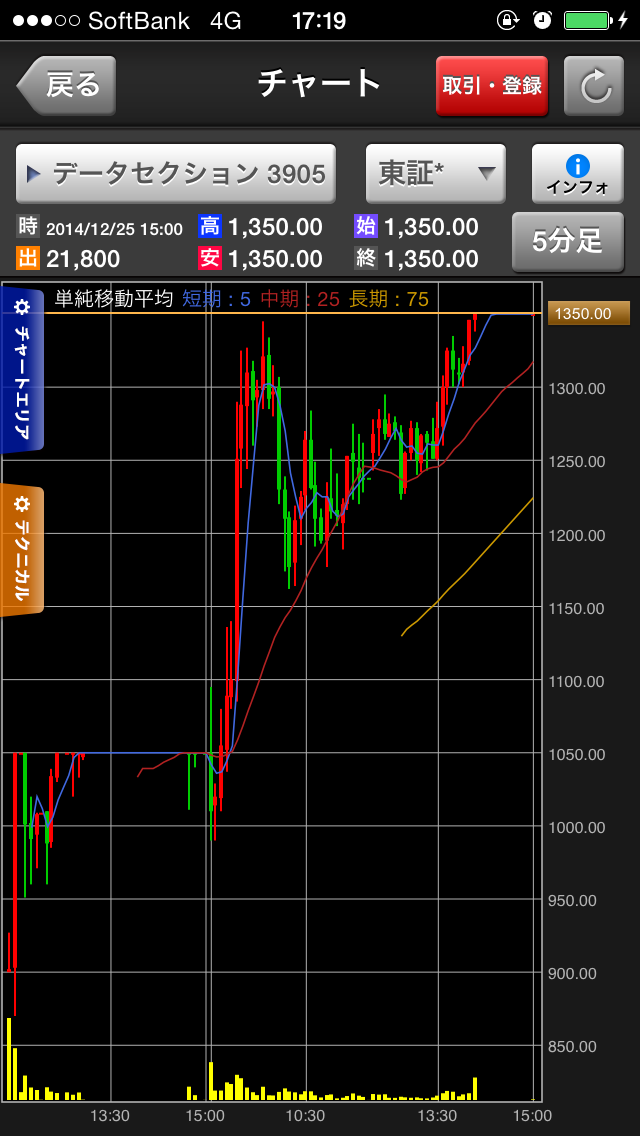The width and height of the screenshot is (640, 1136).
Task: Open the チャートエリア settings tab
Action: pos(22,369)
